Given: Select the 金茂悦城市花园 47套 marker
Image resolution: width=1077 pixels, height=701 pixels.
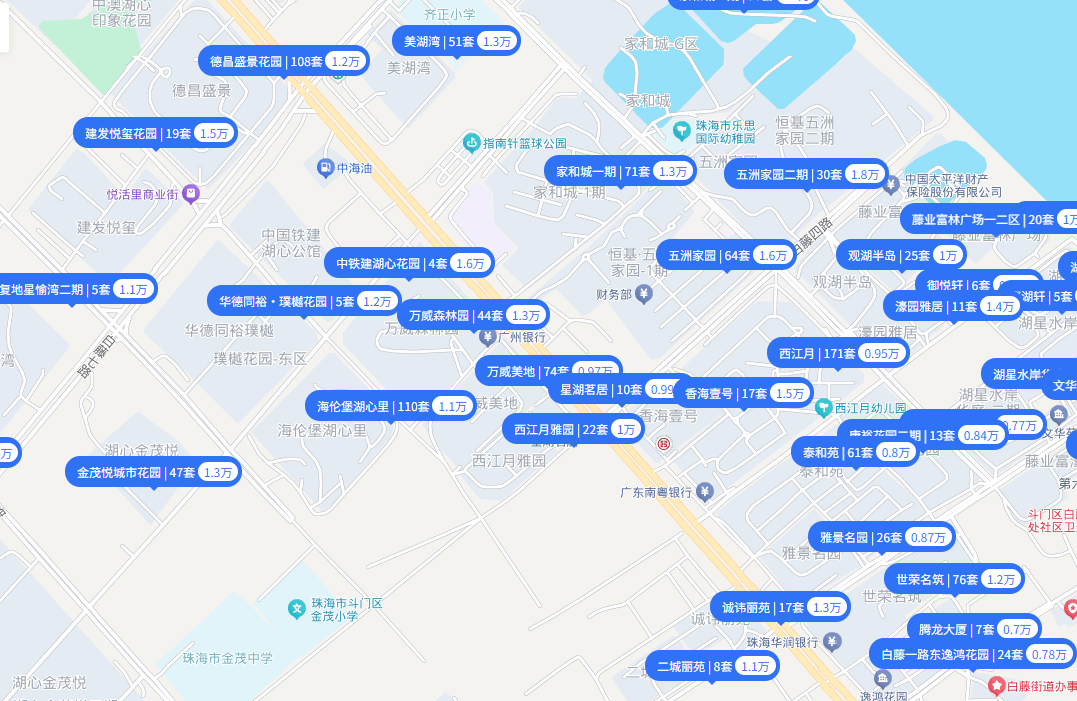Looking at the screenshot, I should (x=153, y=472).
